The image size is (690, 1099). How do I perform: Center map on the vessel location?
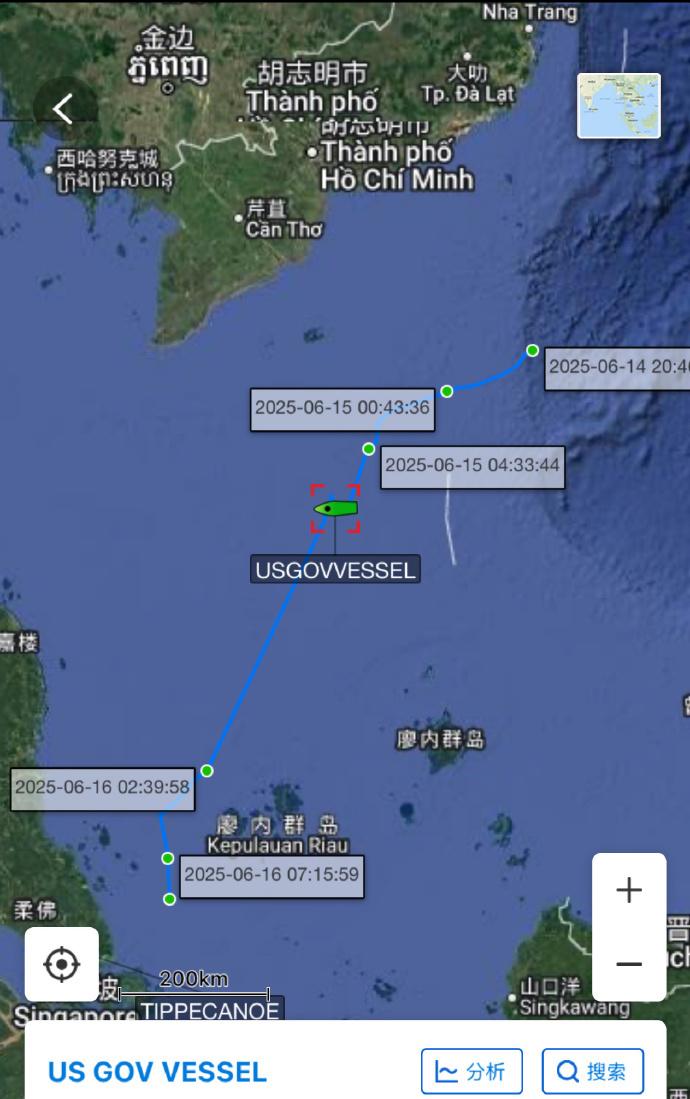point(62,964)
